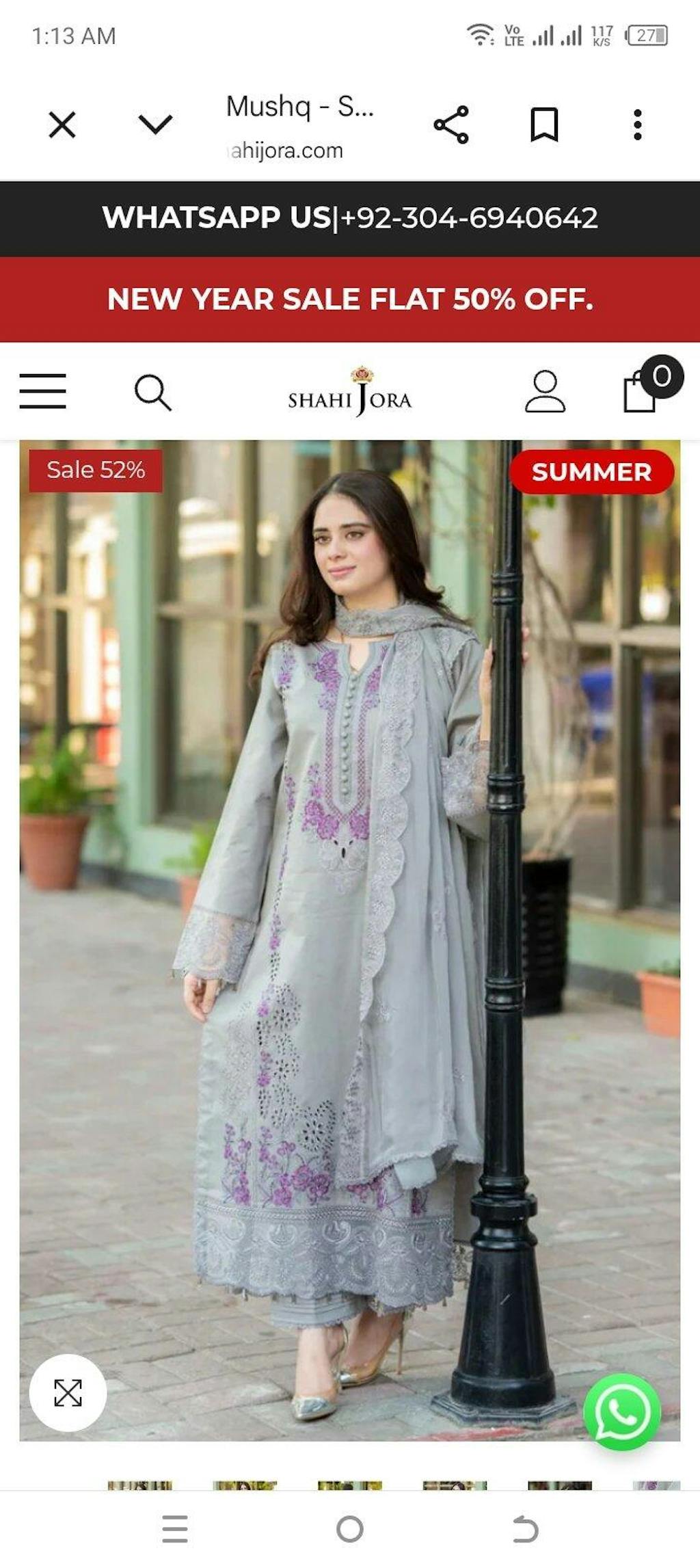
Task: Open the hamburger navigation menu
Action: tap(42, 392)
